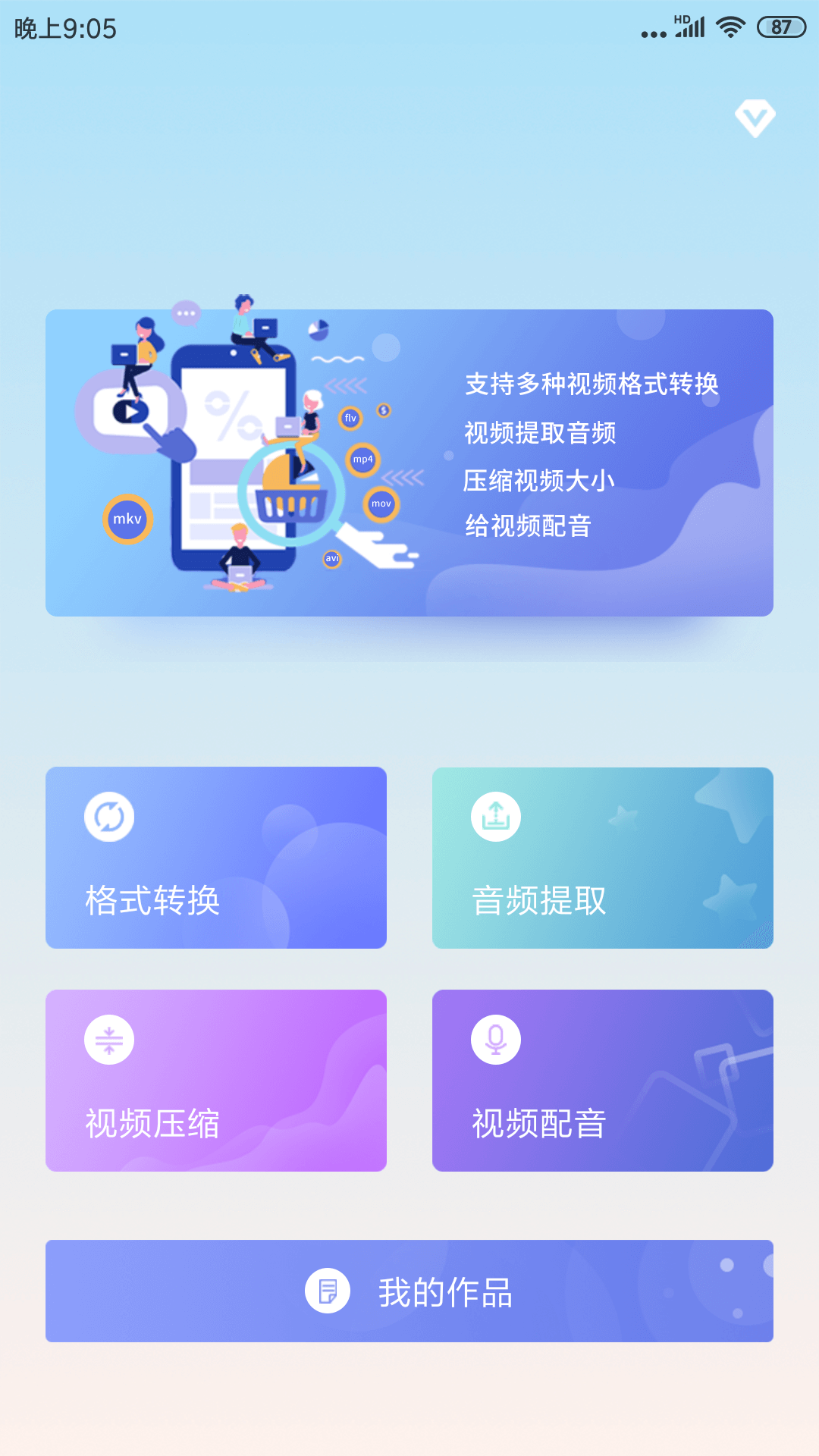This screenshot has width=819, height=1456.
Task: Select the 音频提取 audio extraction card
Action: [603, 858]
